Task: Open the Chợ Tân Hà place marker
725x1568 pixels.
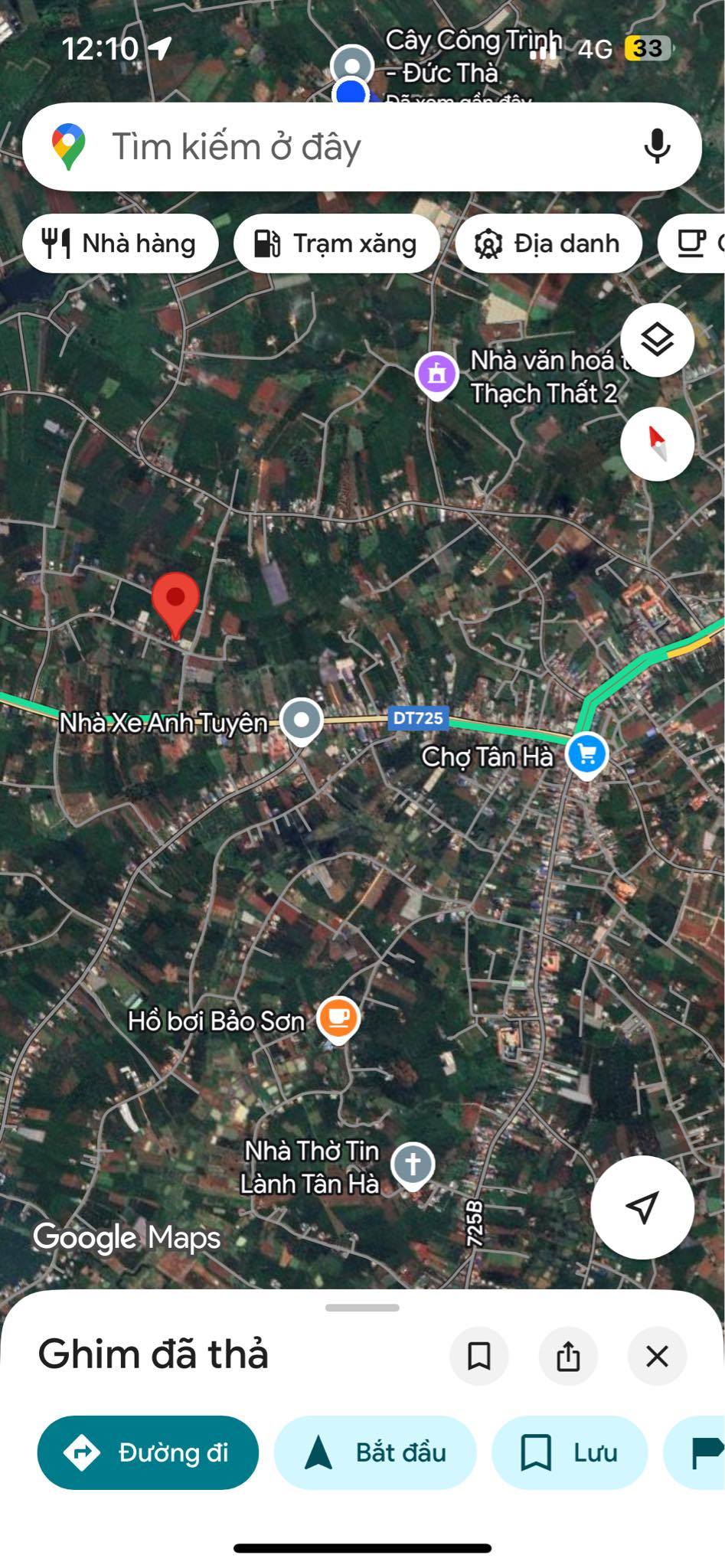Action: pos(587,755)
